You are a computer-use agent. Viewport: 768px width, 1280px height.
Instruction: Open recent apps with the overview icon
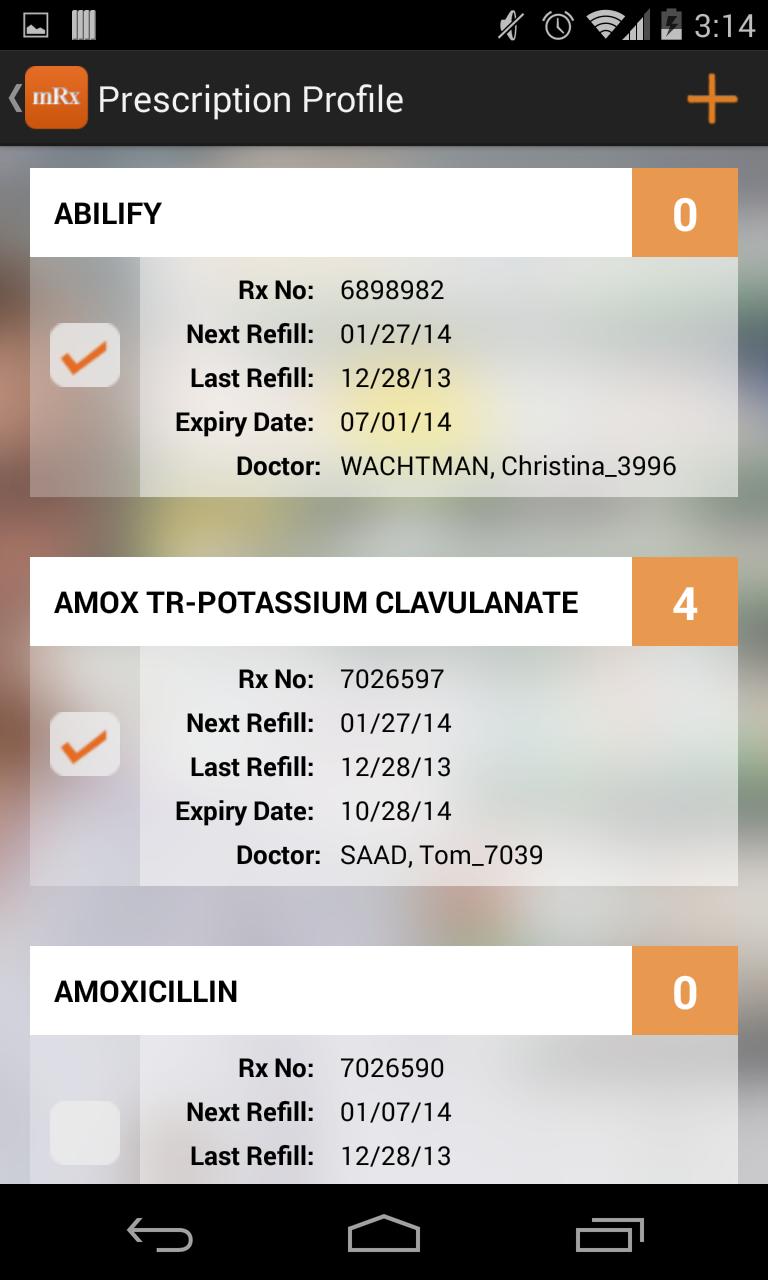[608, 1235]
